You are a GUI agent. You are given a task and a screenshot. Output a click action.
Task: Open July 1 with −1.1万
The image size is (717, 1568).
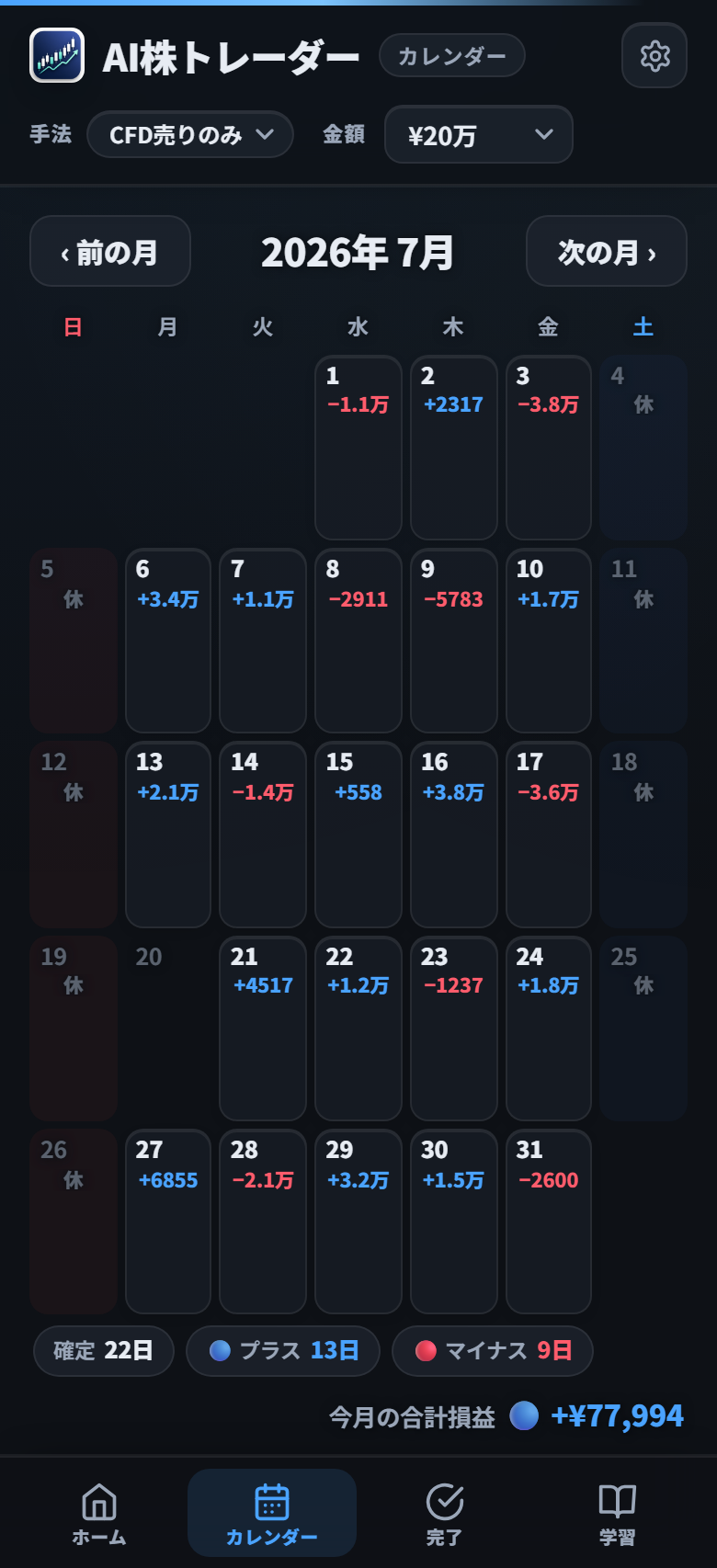(358, 448)
